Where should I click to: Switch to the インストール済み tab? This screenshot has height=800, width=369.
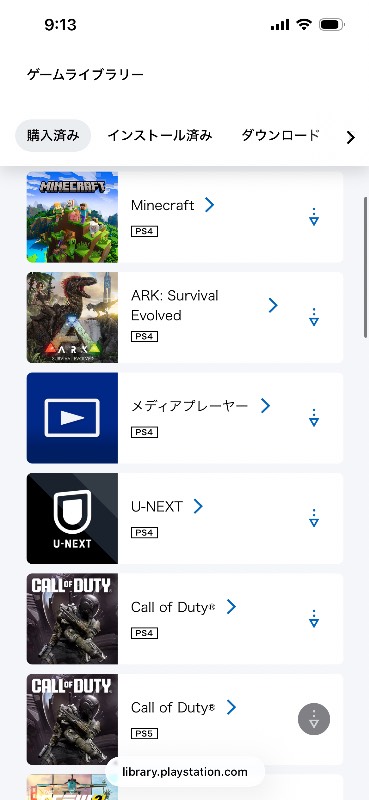tap(160, 136)
